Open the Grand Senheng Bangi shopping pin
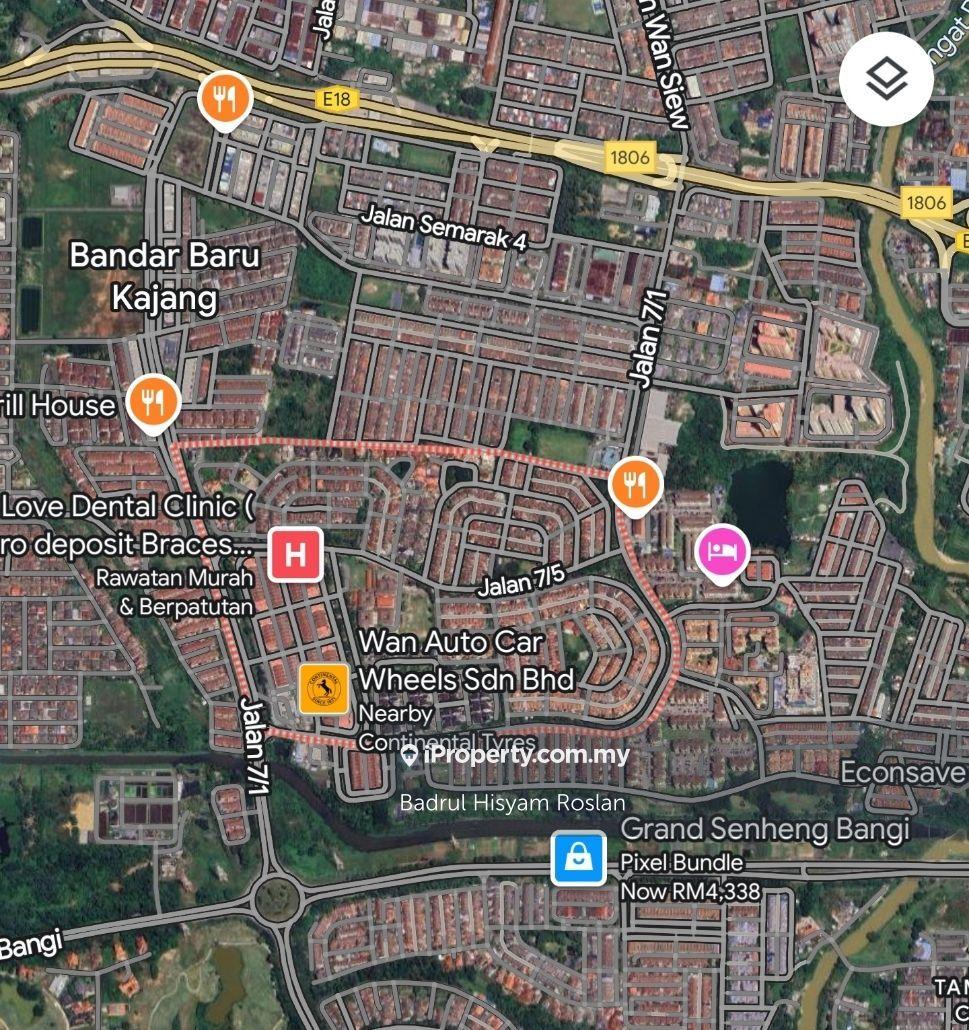This screenshot has width=969, height=1030. tap(580, 857)
